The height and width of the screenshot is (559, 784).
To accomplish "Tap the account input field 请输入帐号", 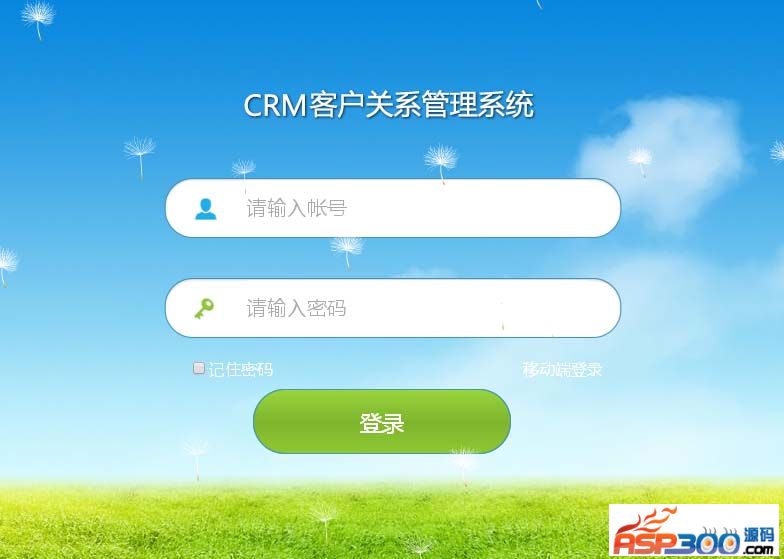I will 420,208.
